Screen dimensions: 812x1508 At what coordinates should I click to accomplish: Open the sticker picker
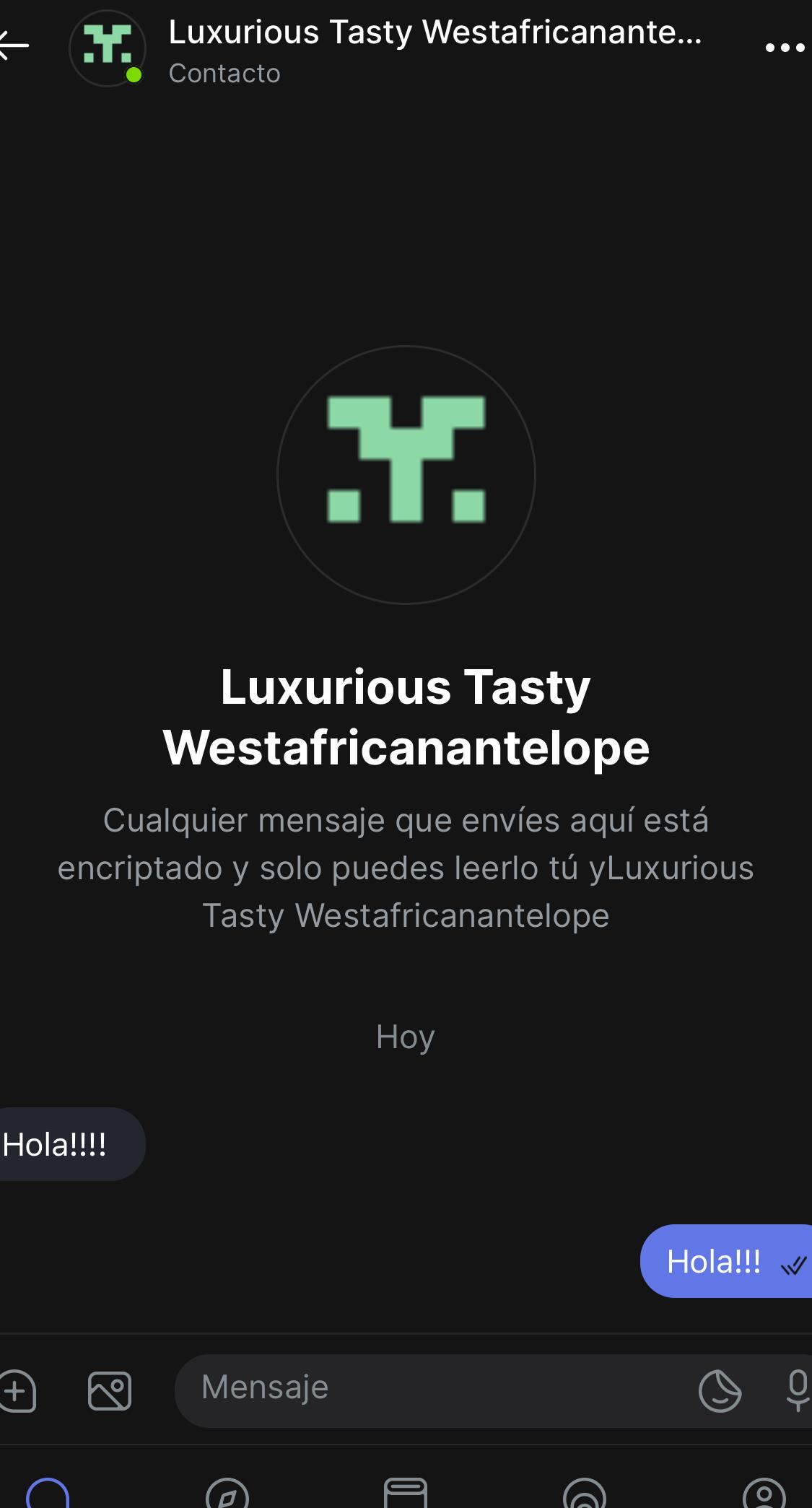click(x=720, y=1390)
